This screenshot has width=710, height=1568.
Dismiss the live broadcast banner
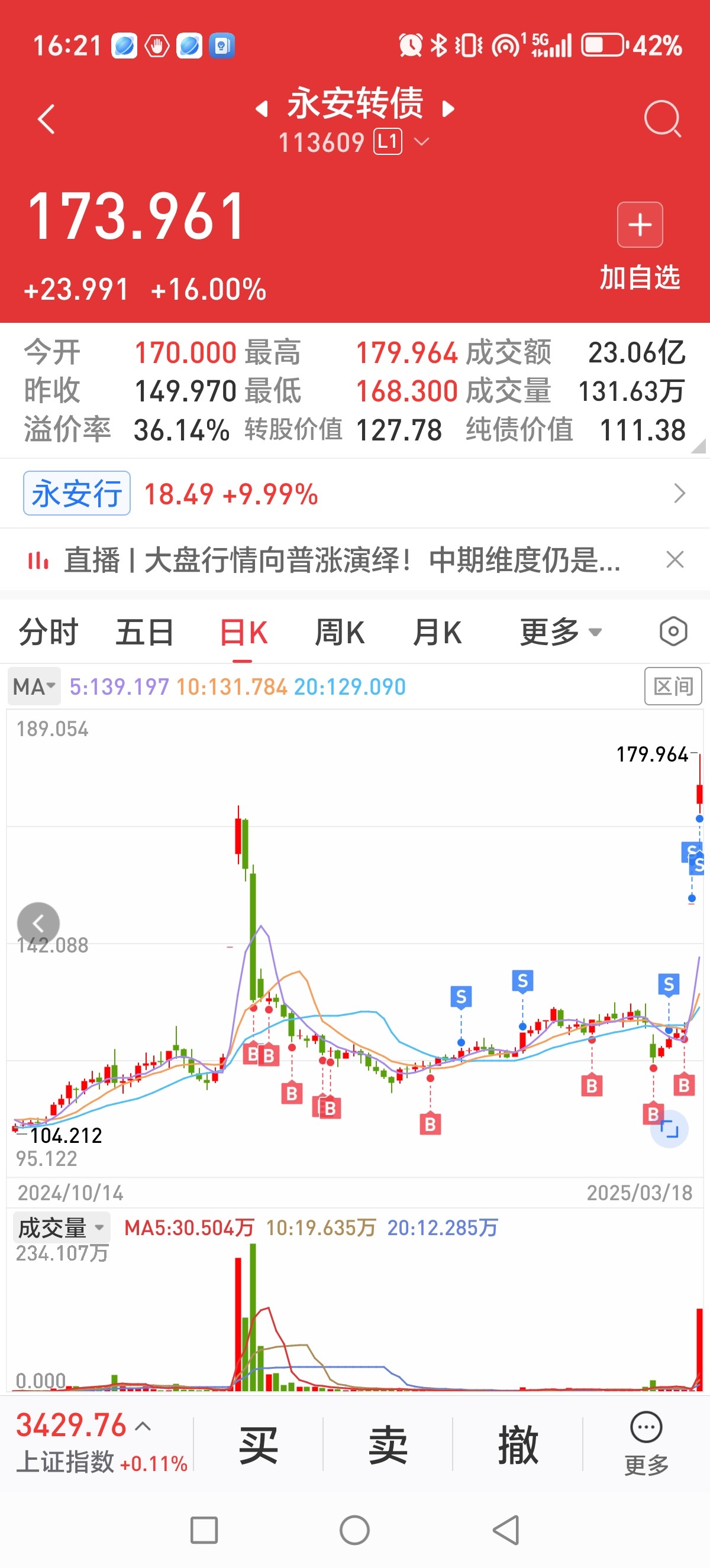674,559
